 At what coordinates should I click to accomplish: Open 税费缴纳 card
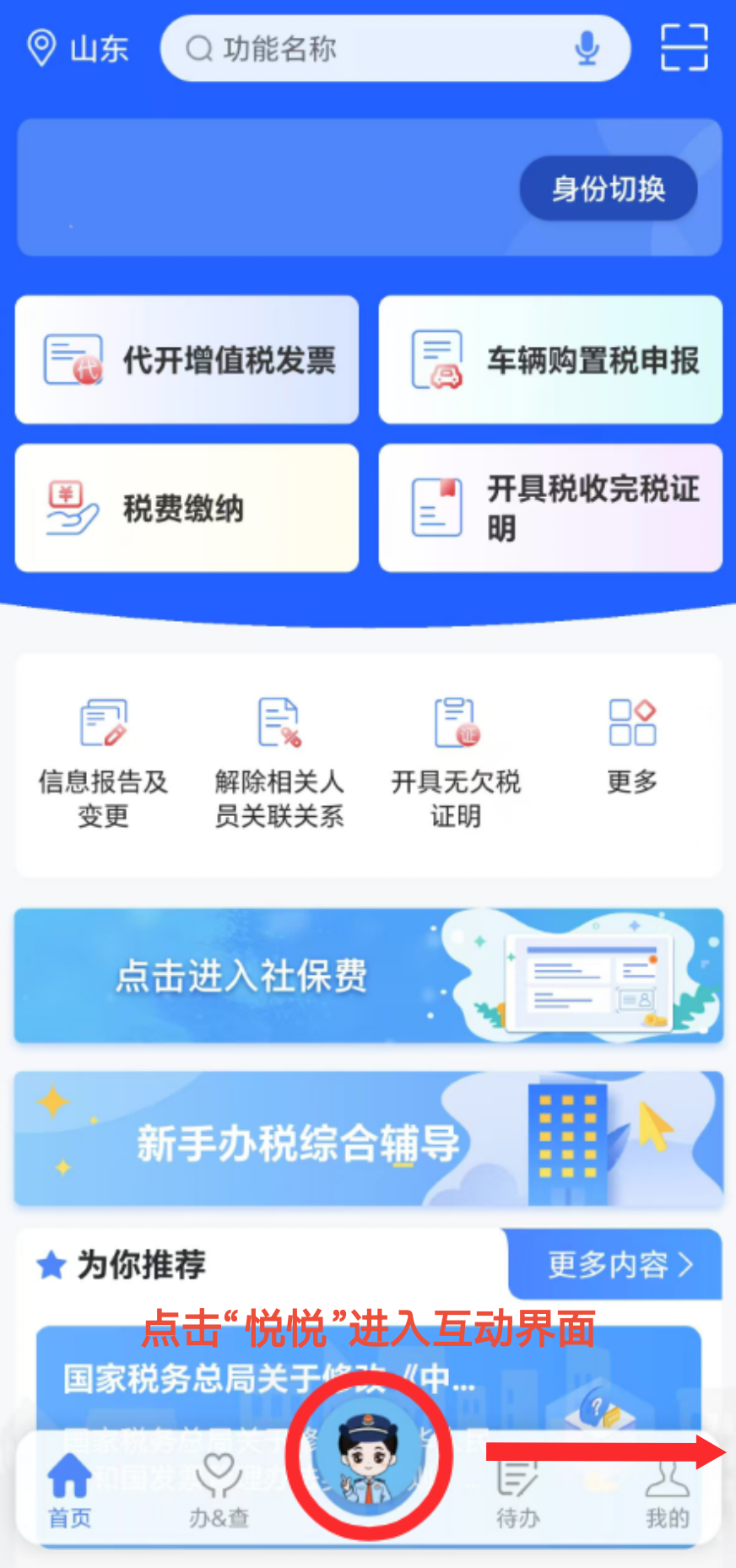[x=187, y=508]
